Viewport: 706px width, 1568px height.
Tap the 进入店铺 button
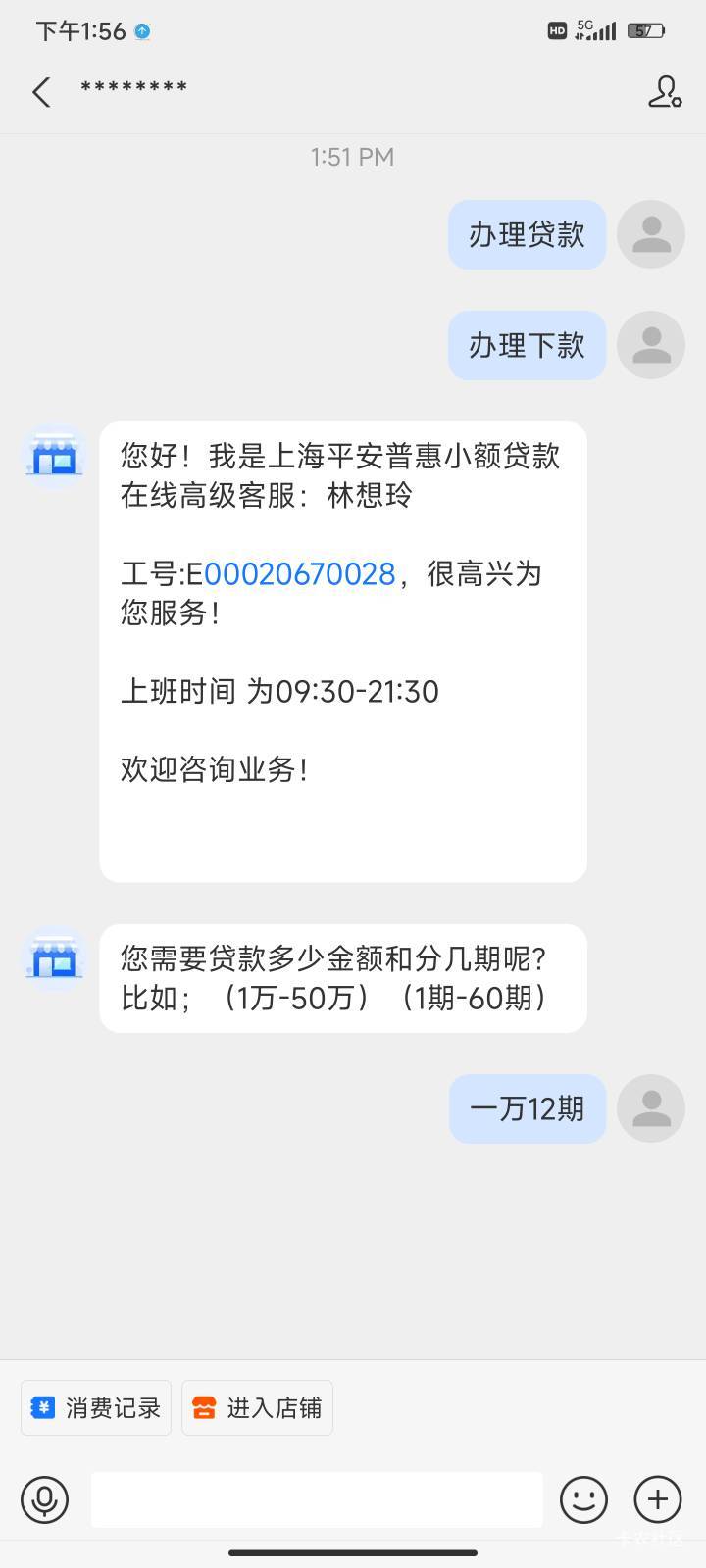click(x=257, y=1408)
